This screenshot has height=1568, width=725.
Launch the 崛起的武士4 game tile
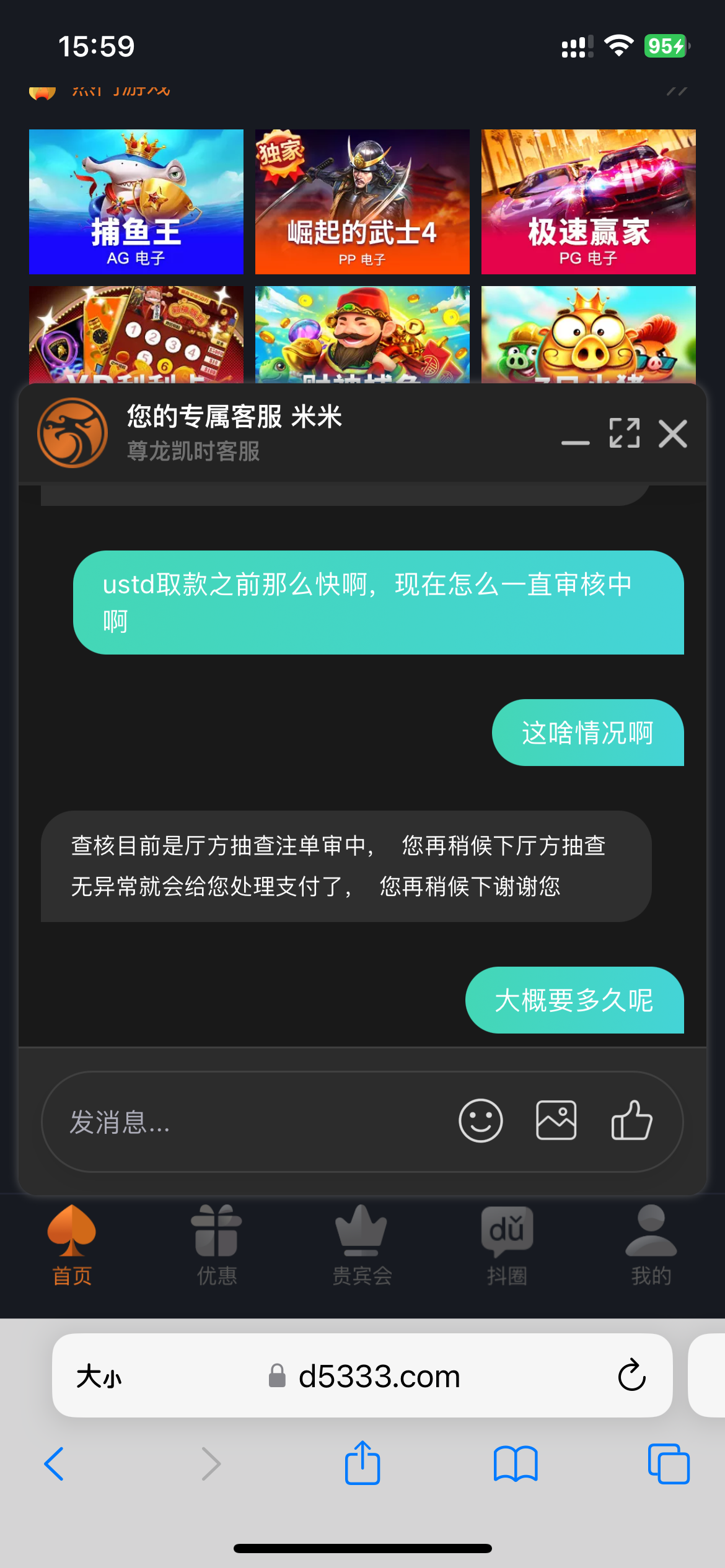click(362, 202)
